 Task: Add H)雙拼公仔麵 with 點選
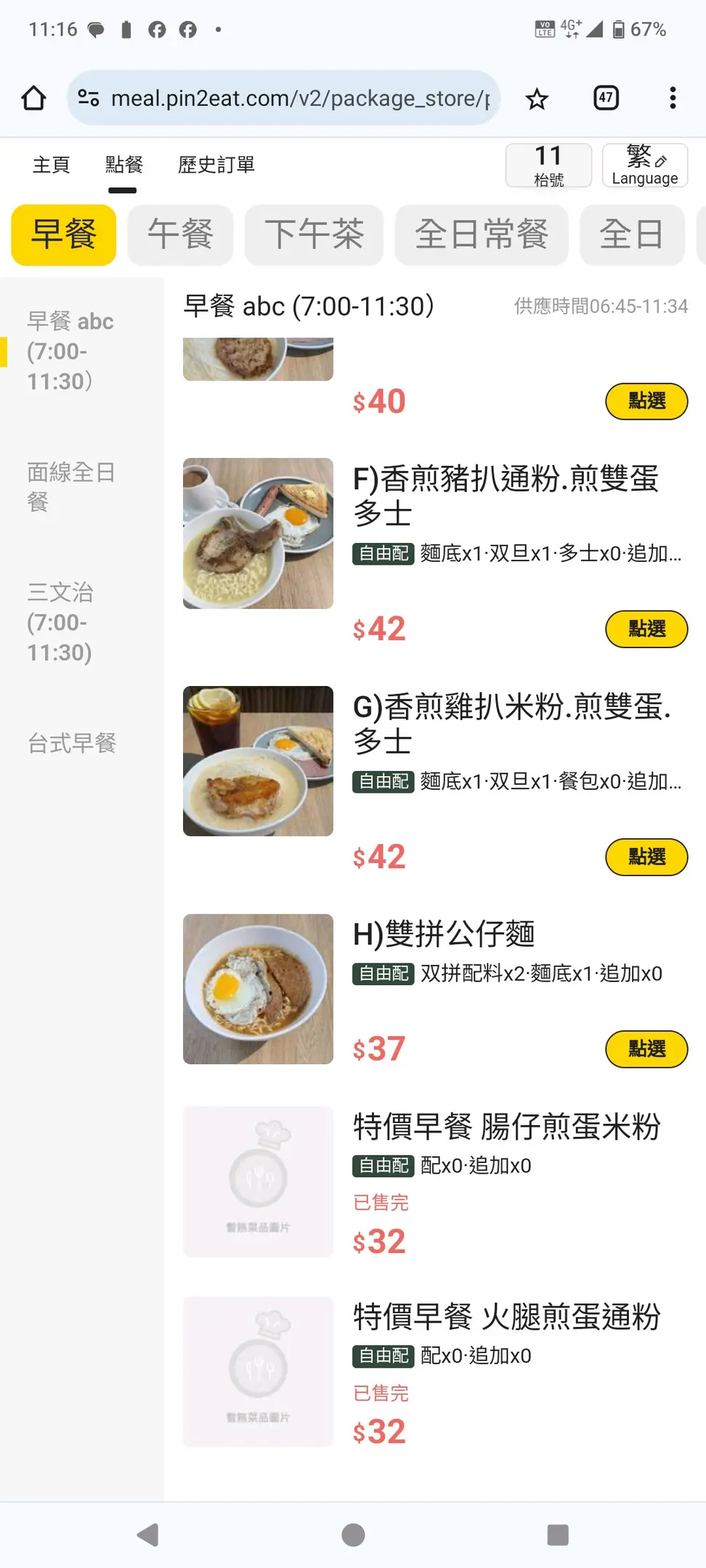click(646, 1049)
